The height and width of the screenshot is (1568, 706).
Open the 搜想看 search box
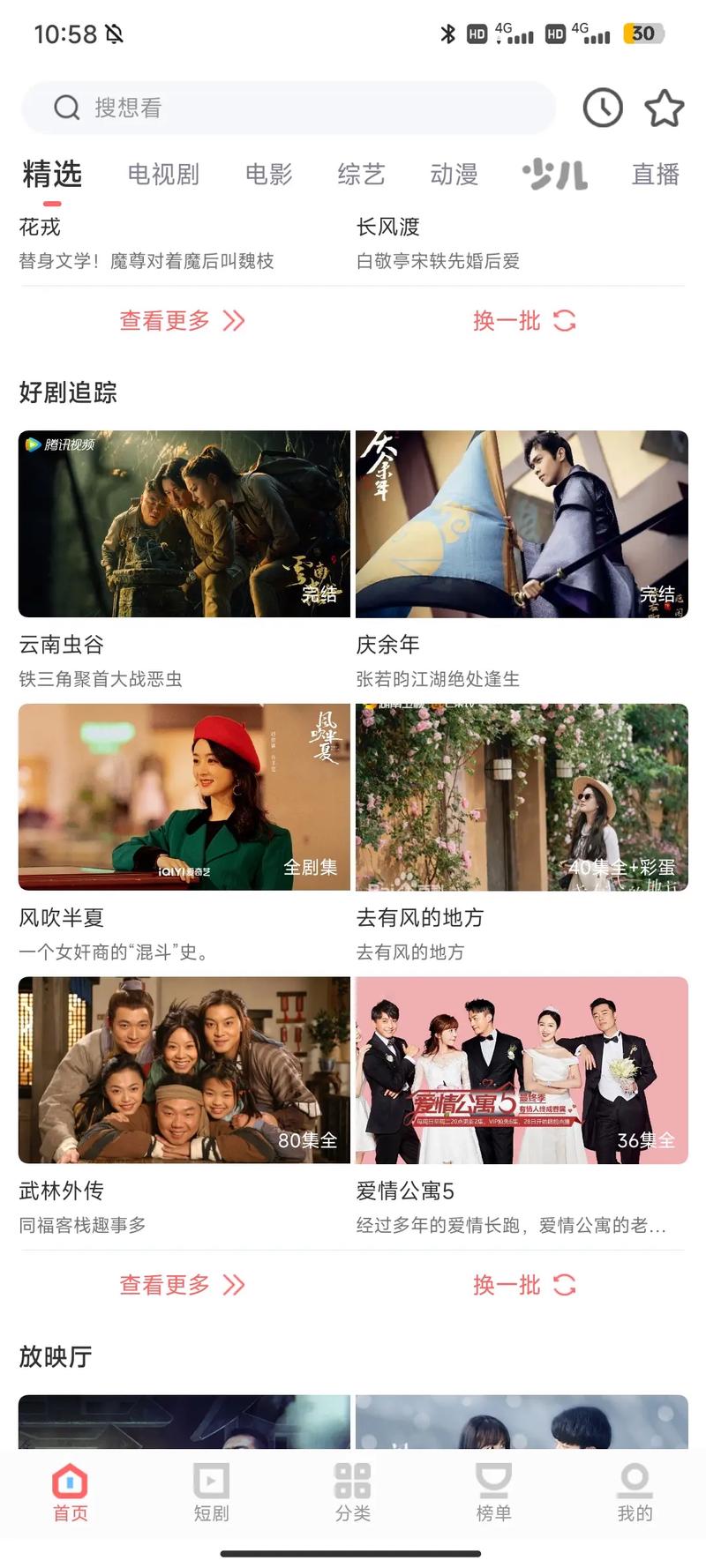tap(288, 108)
